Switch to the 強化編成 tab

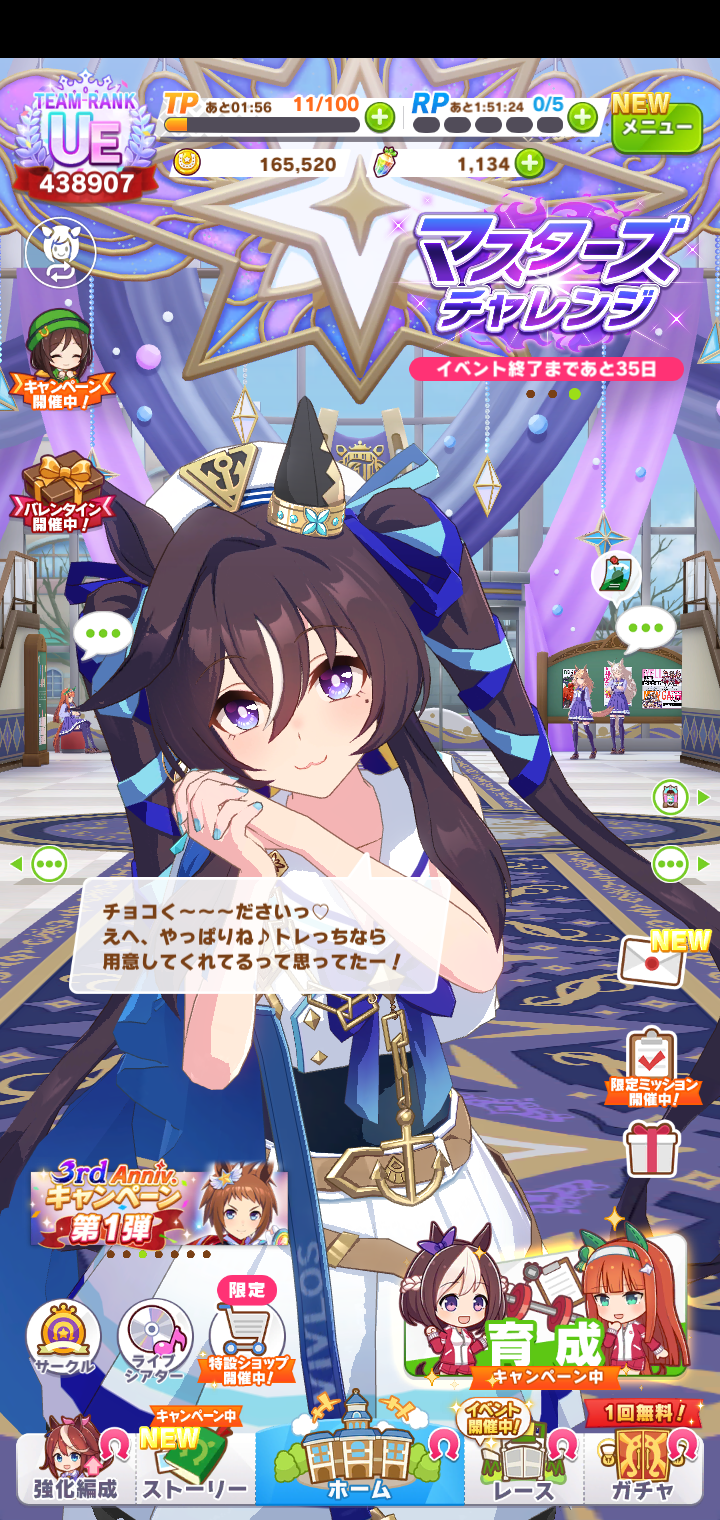coord(77,1468)
